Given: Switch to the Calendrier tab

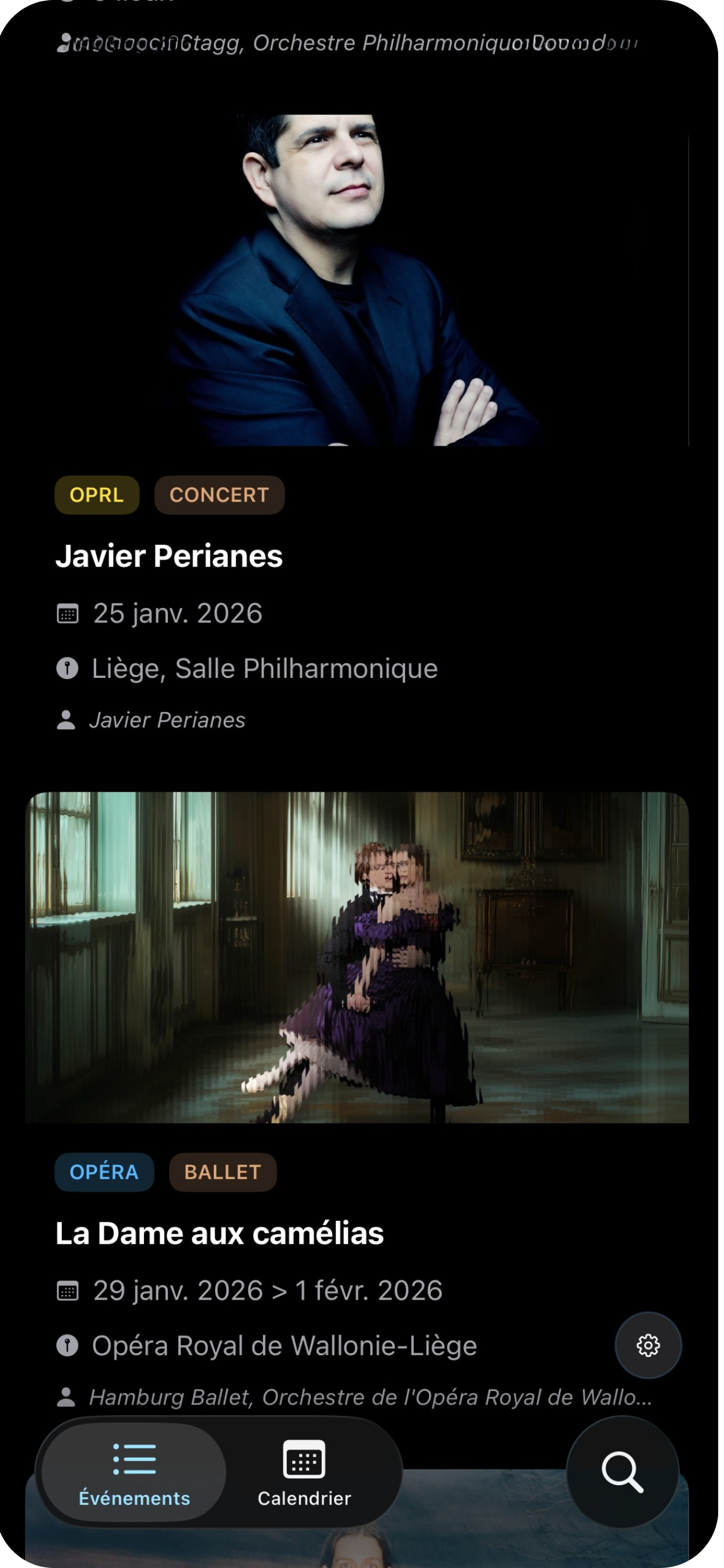Looking at the screenshot, I should coord(304,1472).
